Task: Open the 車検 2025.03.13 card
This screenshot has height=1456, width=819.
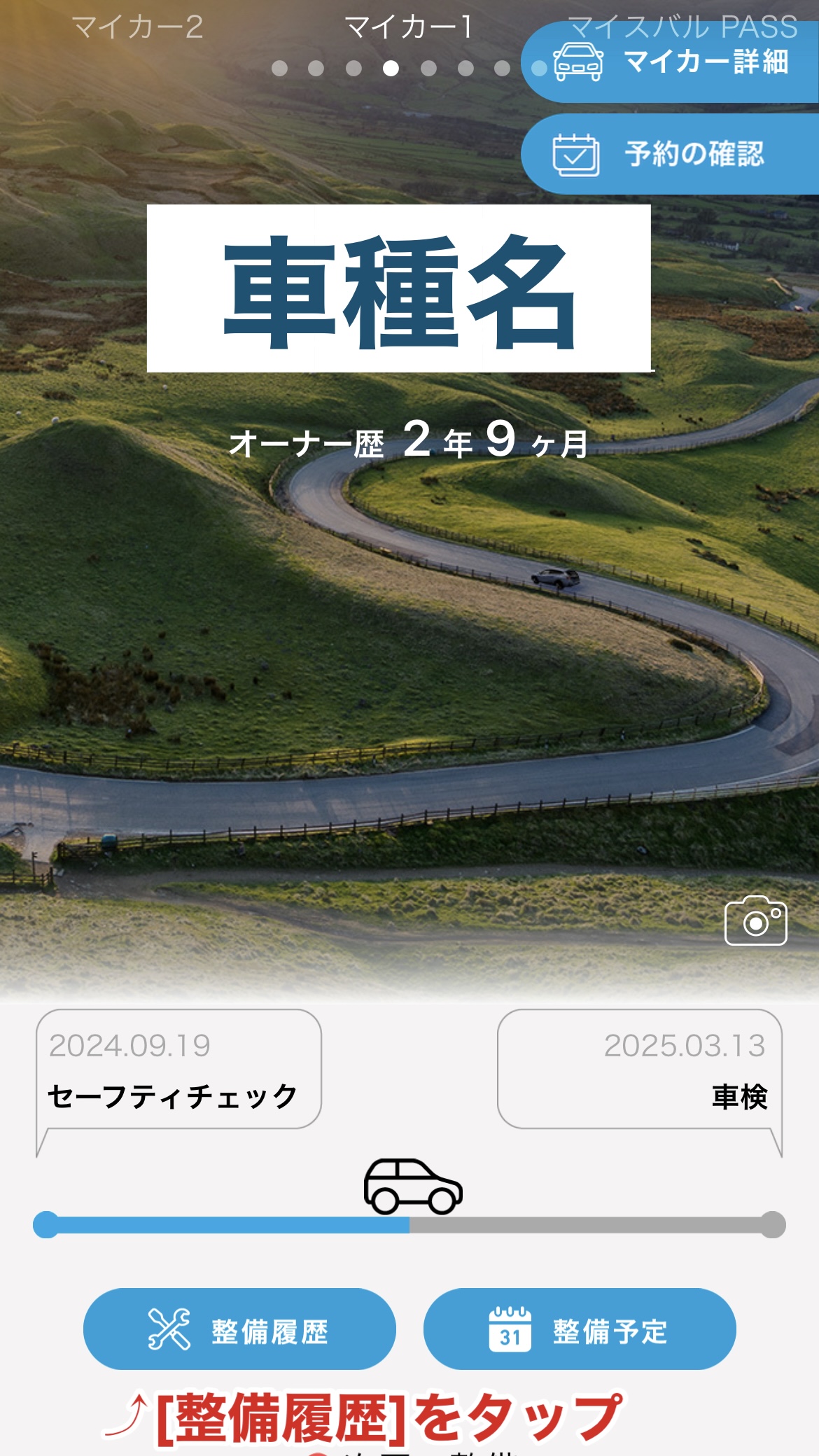Action: (x=639, y=1070)
